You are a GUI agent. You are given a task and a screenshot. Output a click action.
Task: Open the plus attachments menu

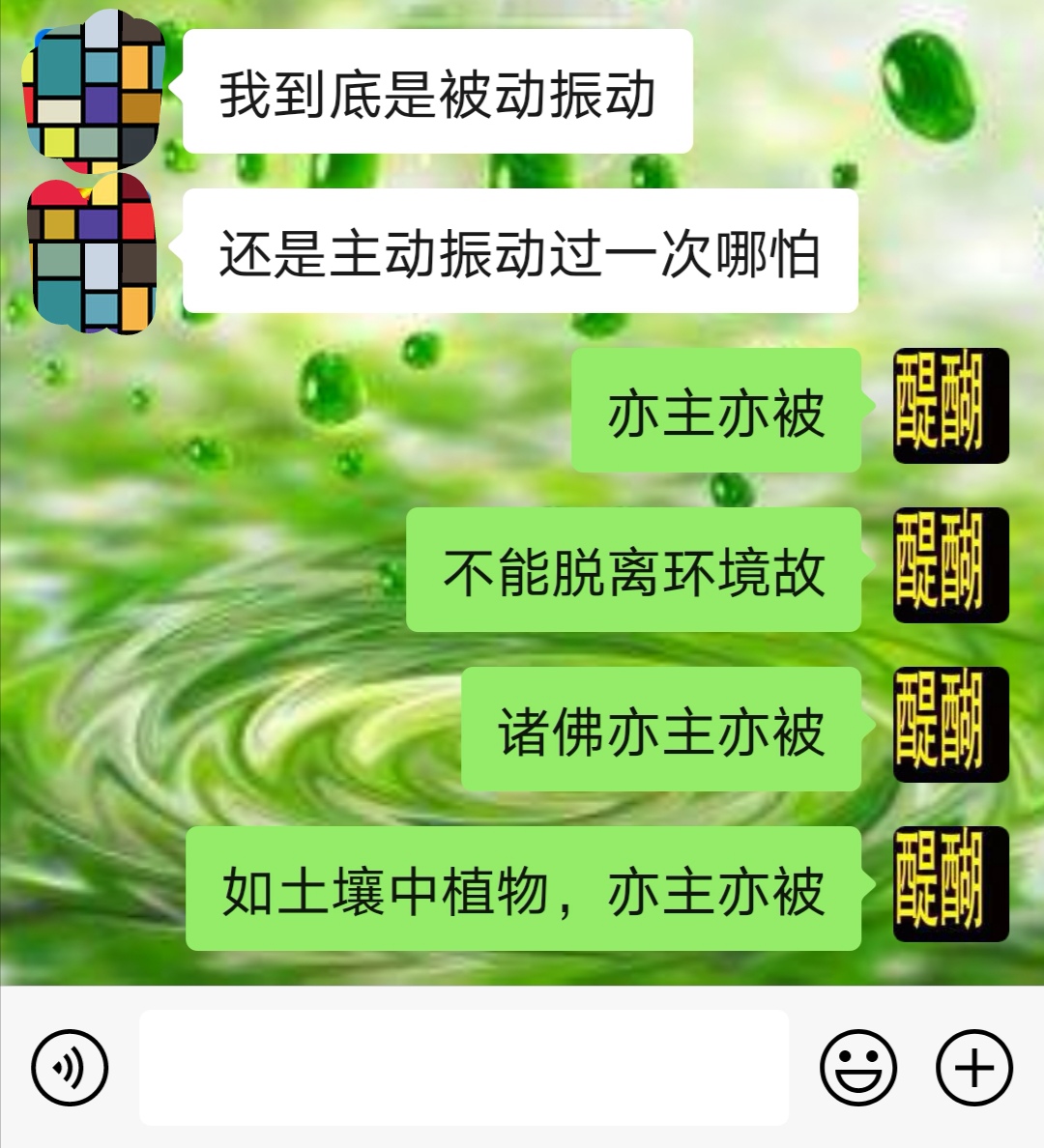[x=974, y=1068]
